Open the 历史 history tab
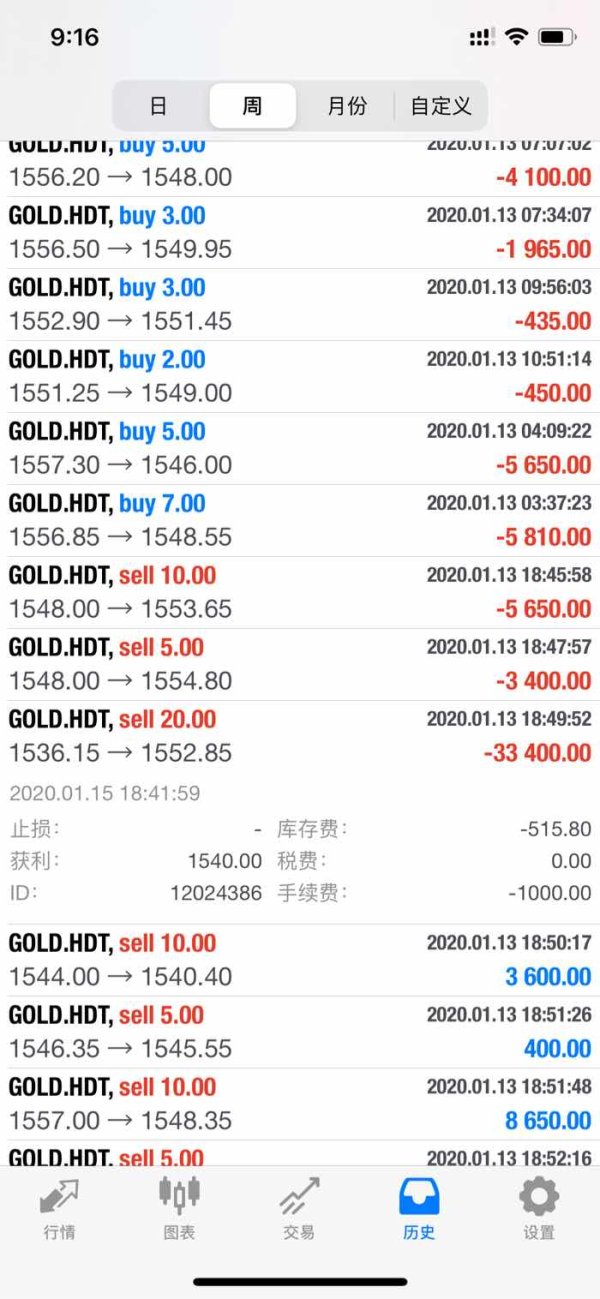Screen dimensions: 600x1299 tap(419, 1208)
